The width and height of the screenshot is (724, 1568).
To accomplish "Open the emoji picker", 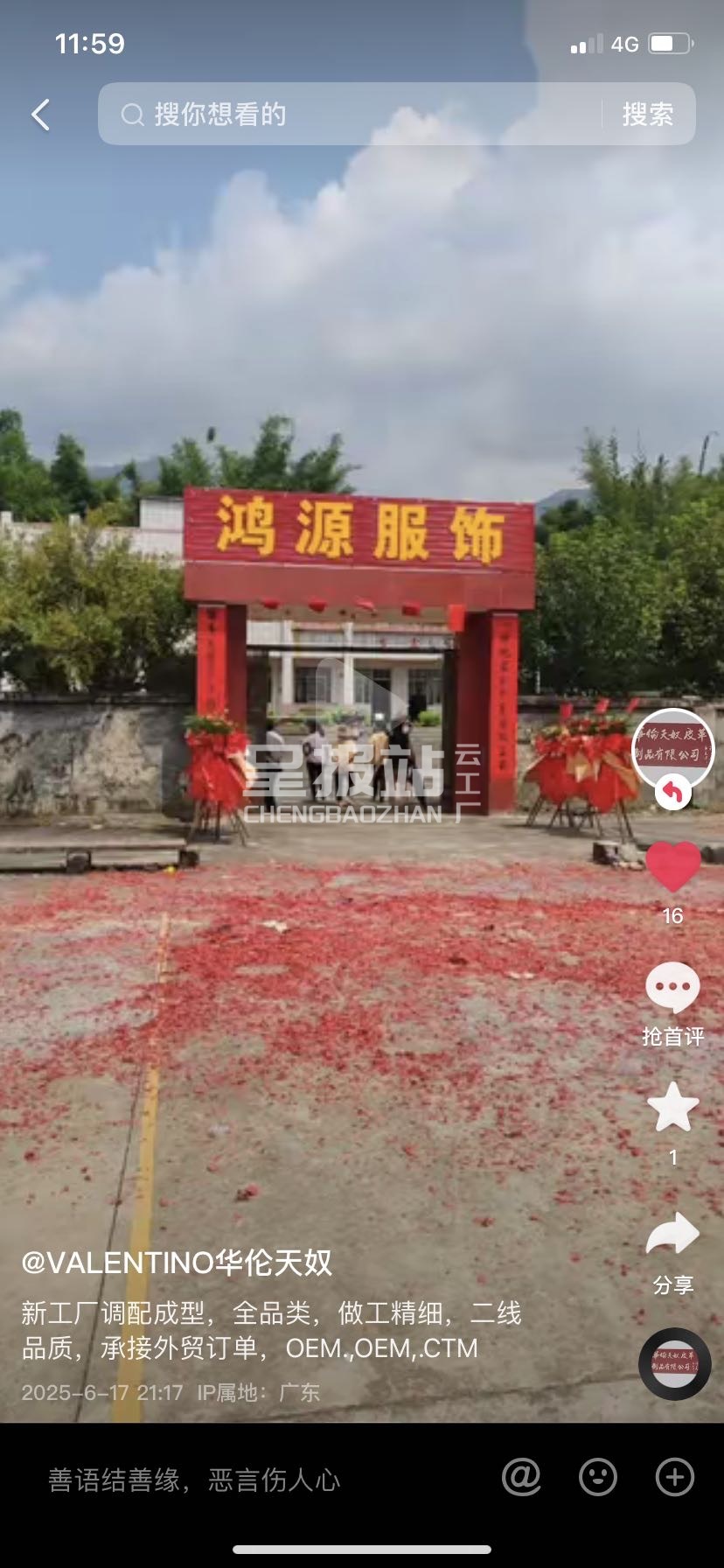I will click(x=598, y=1477).
